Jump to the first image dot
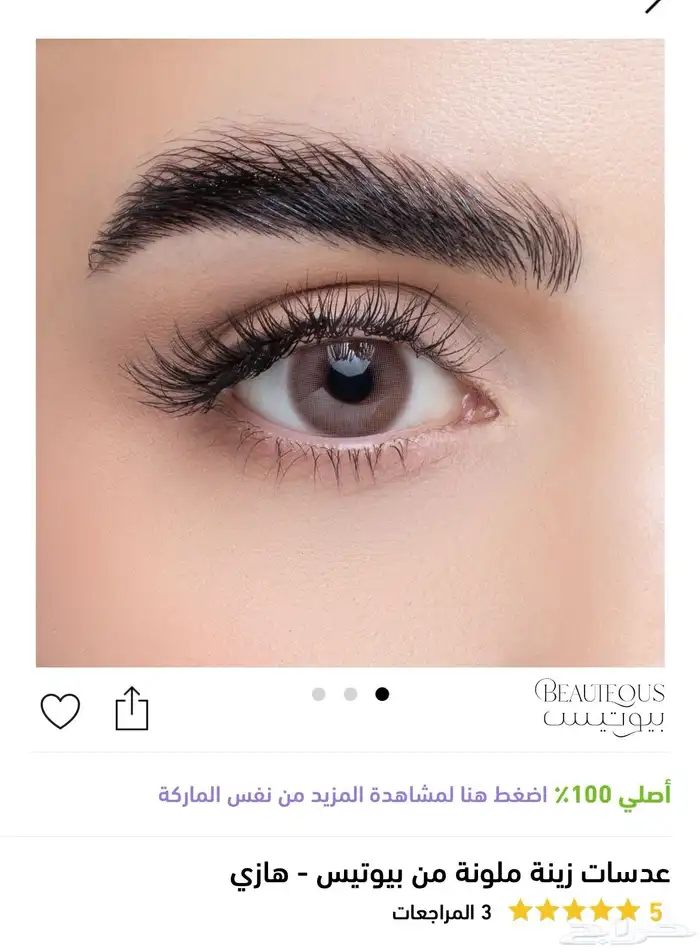This screenshot has width=700, height=952. [x=318, y=694]
